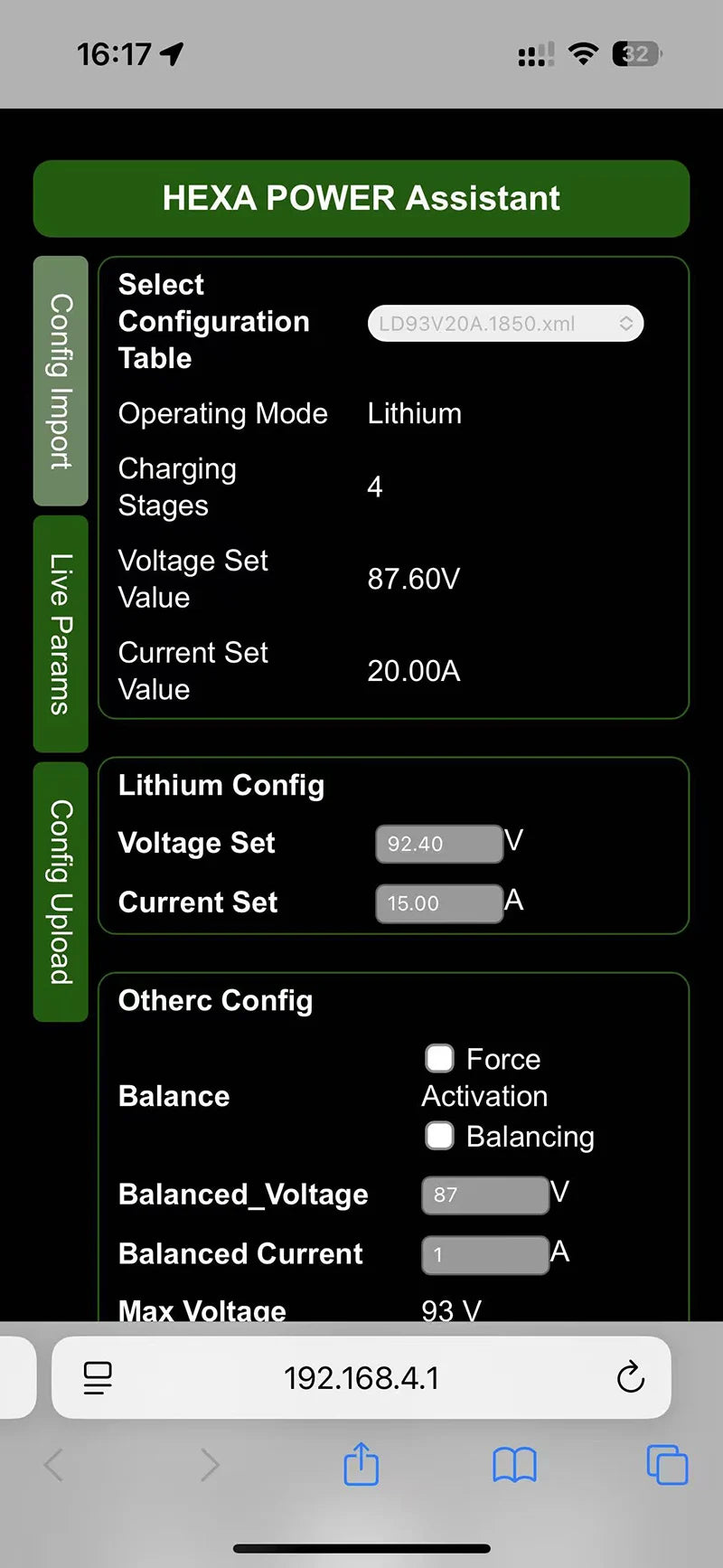Screen dimensions: 723x1568
Task: Edit the Balanced_Voltage field
Action: 484,1195
